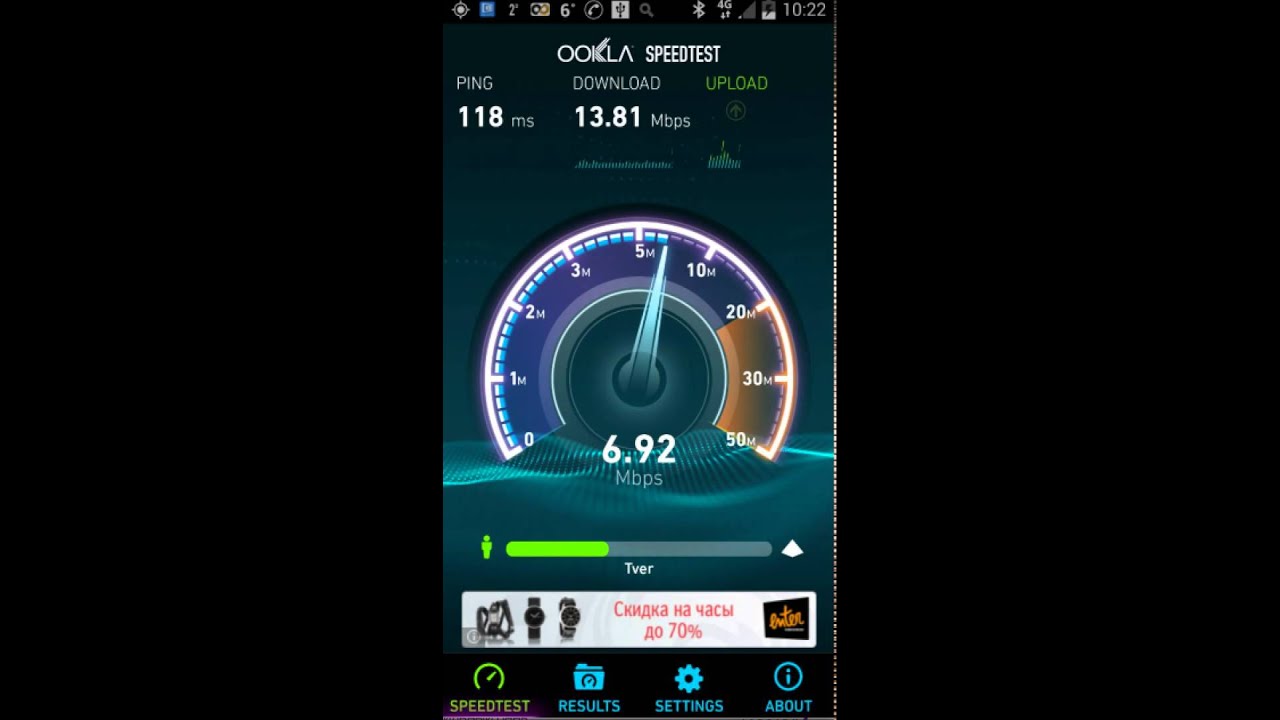This screenshot has width=1280, height=720.
Task: Open the watch discount ad banner
Action: pyautogui.click(x=638, y=619)
